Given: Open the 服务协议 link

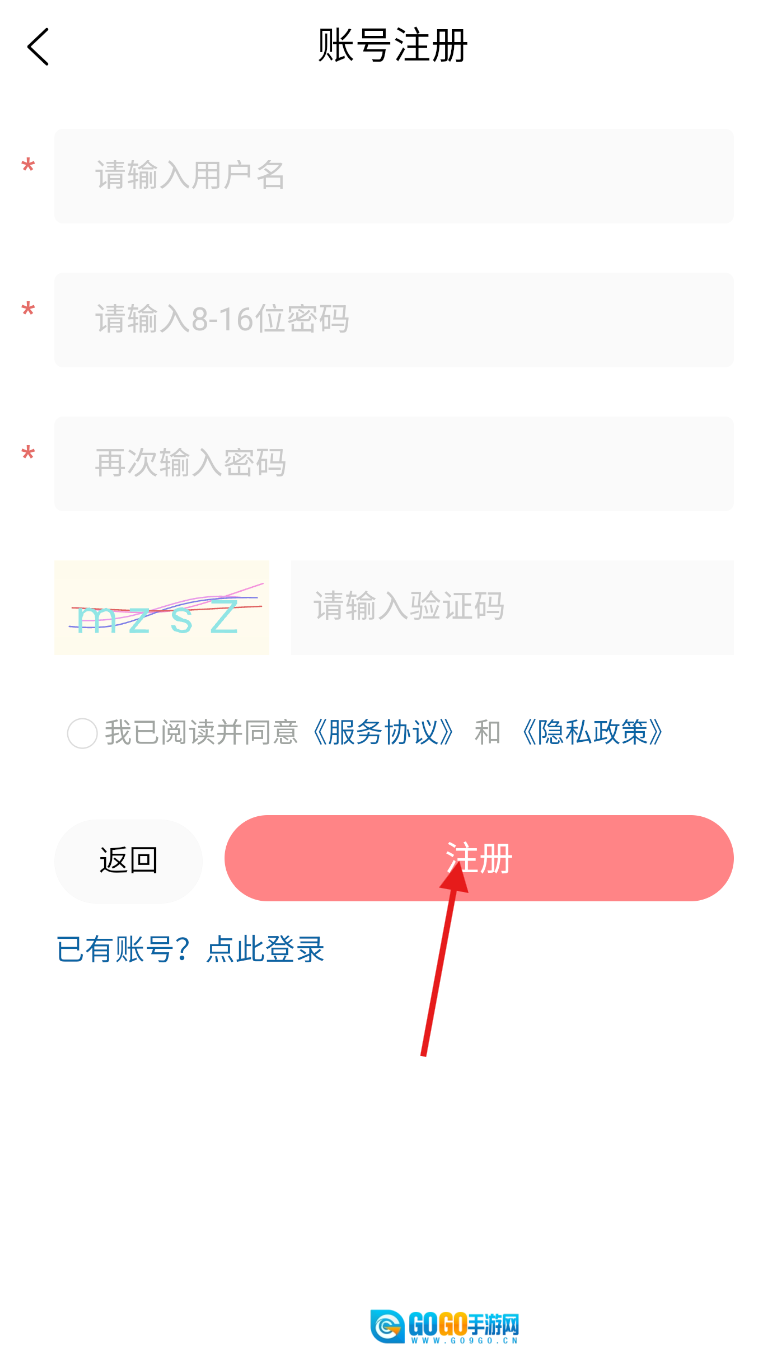Looking at the screenshot, I should coord(385,733).
